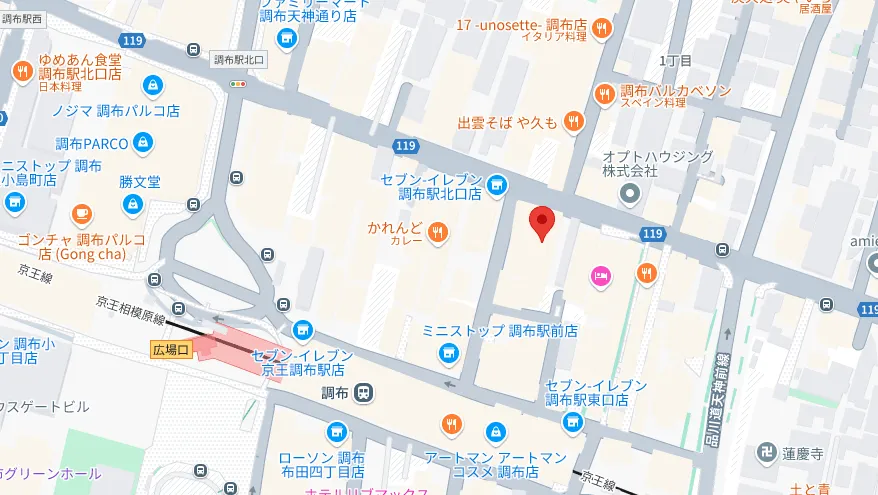Open ゴンチャ 調布パルコ店 cafe marker
This screenshot has width=878, height=495.
pos(80,213)
